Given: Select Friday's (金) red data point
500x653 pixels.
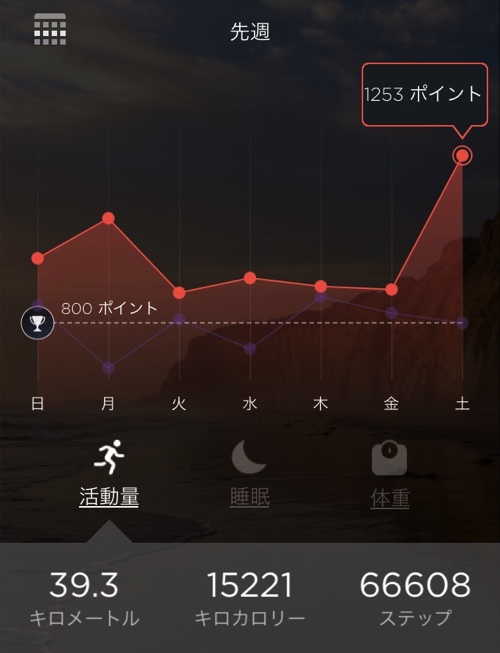Looking at the screenshot, I should (x=391, y=289).
